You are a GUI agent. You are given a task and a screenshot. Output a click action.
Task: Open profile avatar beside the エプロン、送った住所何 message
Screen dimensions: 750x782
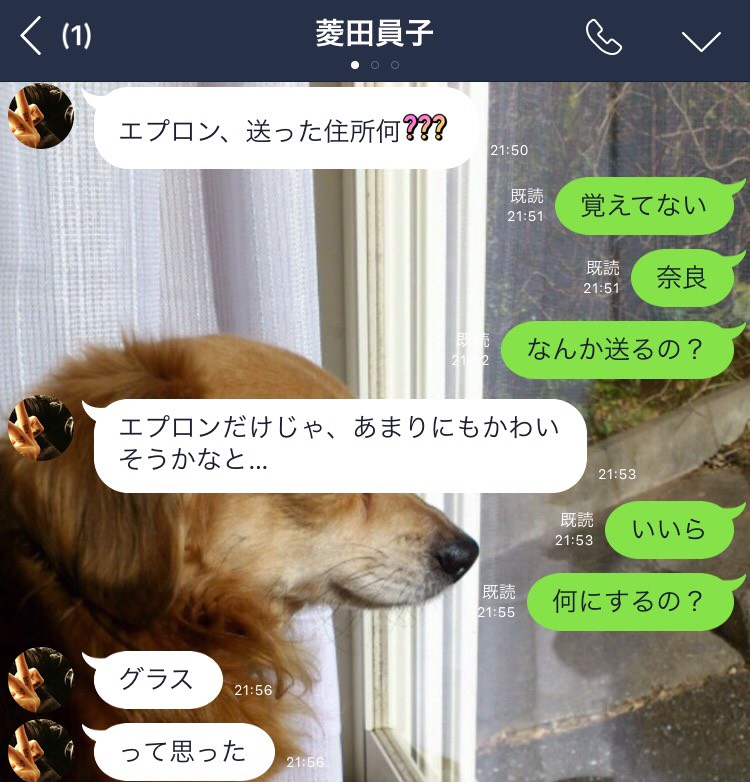pyautogui.click(x=41, y=116)
